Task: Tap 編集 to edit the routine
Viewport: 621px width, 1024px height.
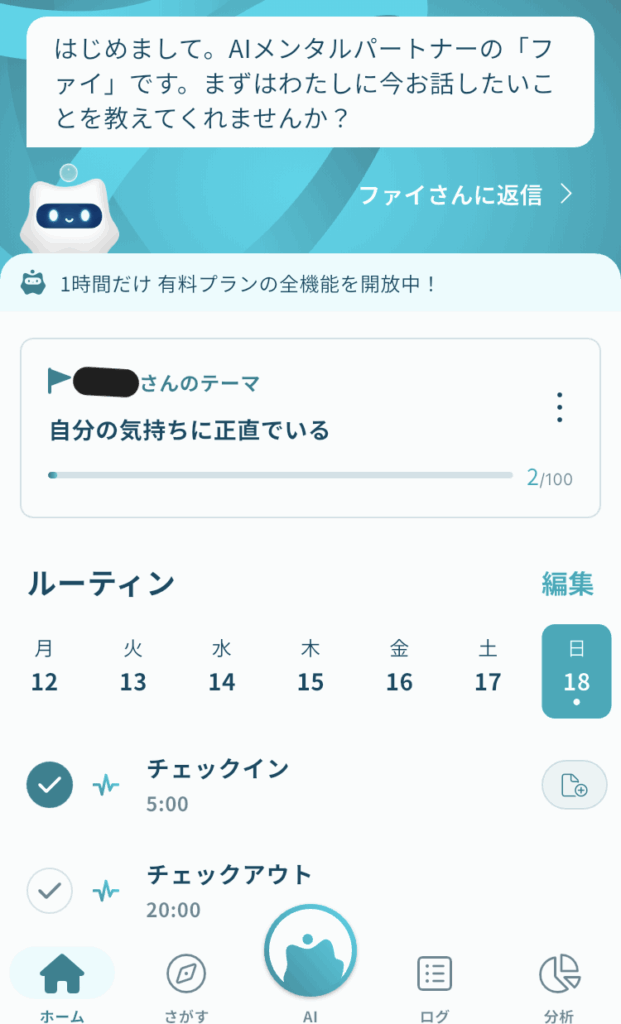Action: pyautogui.click(x=567, y=583)
